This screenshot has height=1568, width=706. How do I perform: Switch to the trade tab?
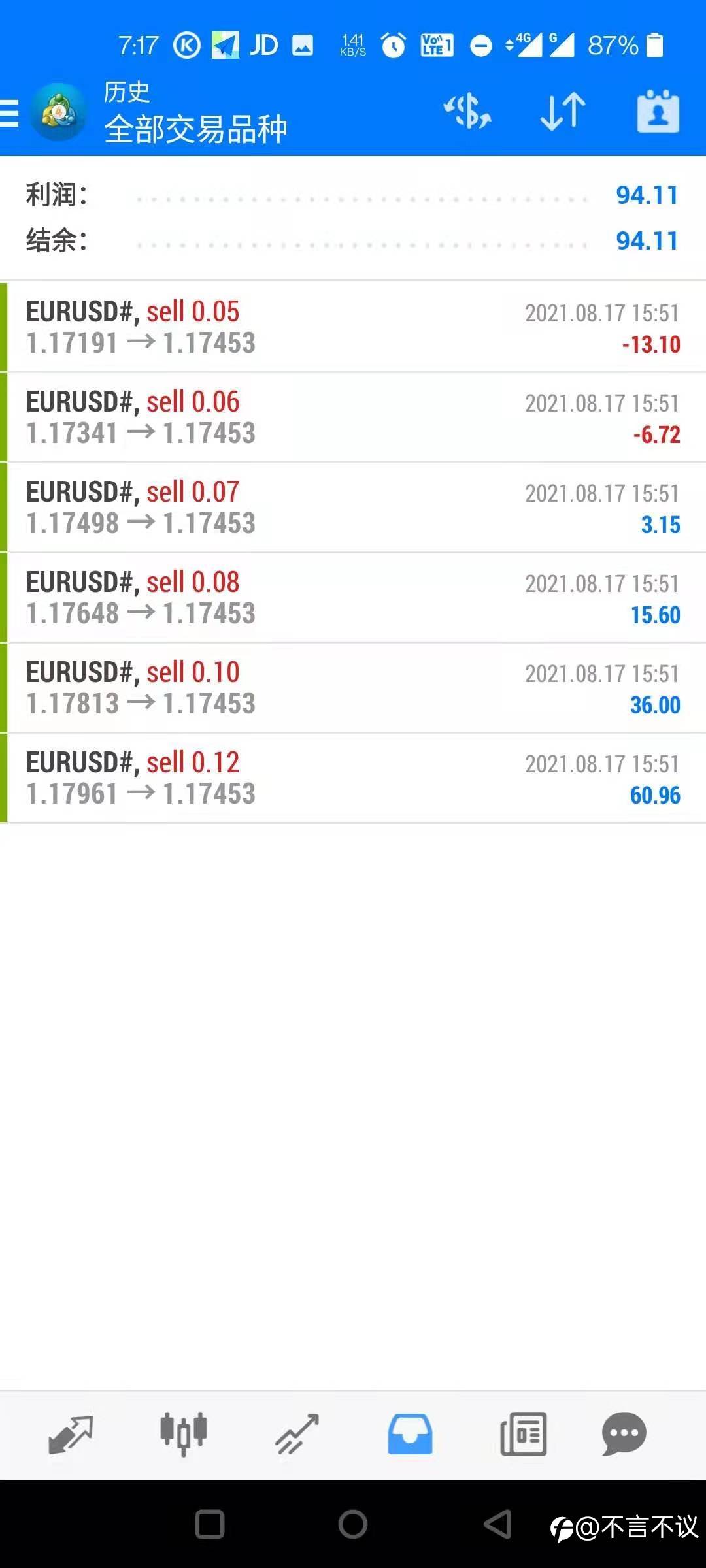(297, 1435)
